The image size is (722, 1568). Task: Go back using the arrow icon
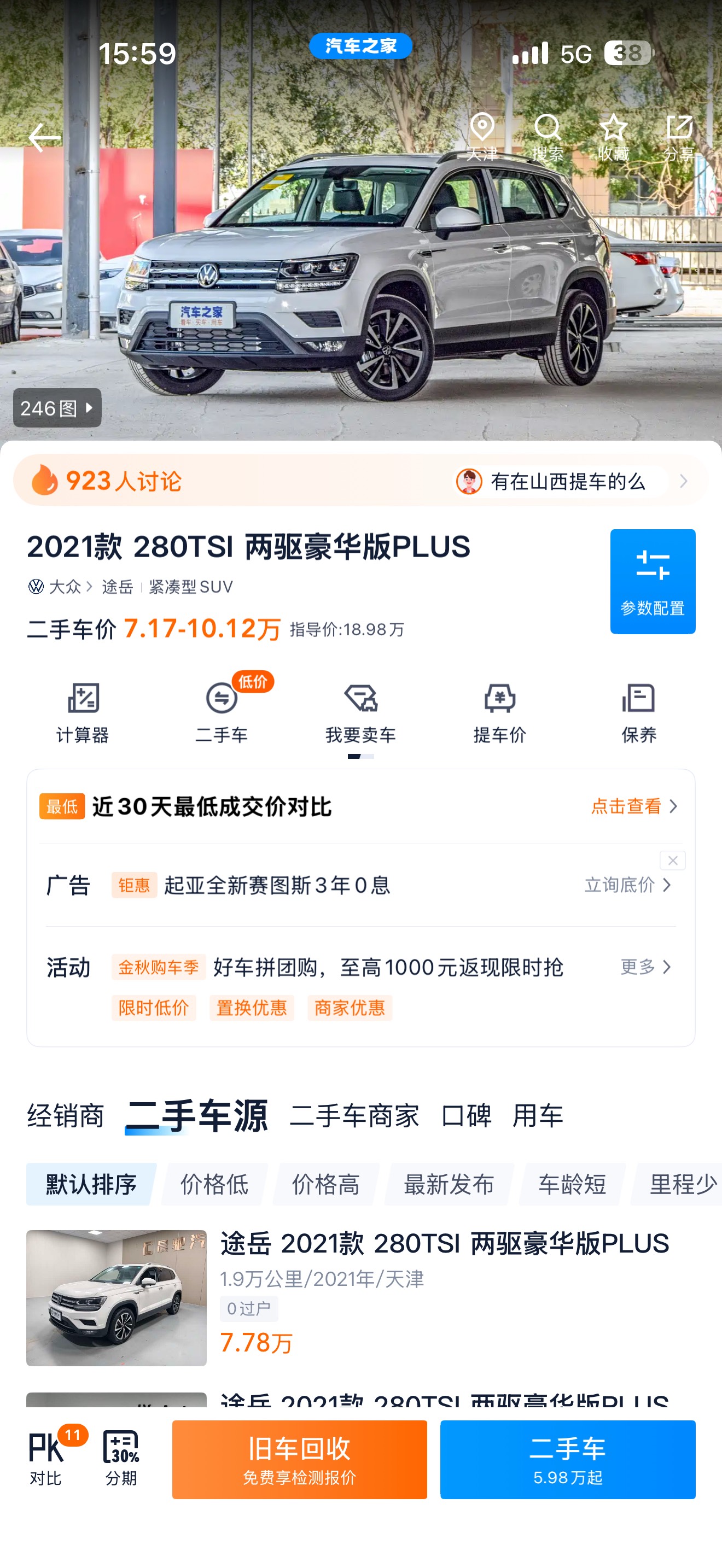(44, 138)
